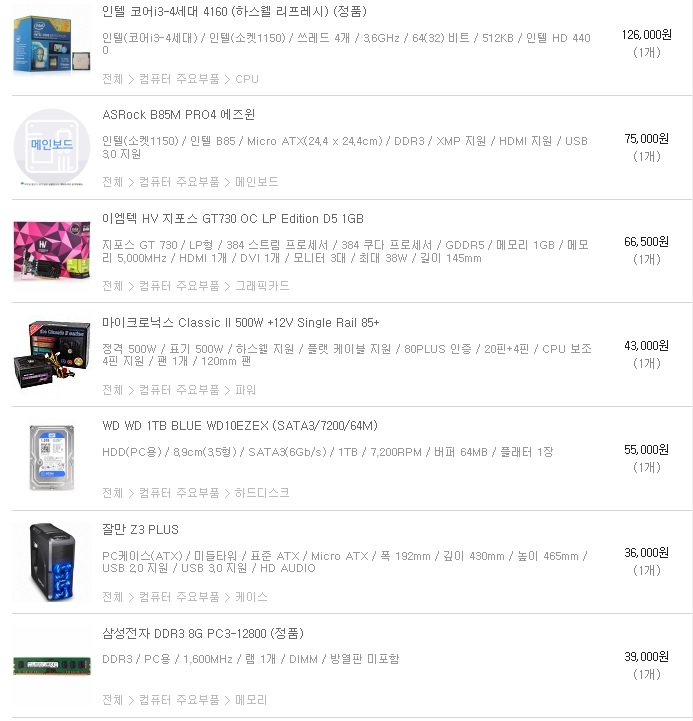
Task: Open the Samsung DDR3 8G PC3-12800 memory
Action: coord(203,634)
